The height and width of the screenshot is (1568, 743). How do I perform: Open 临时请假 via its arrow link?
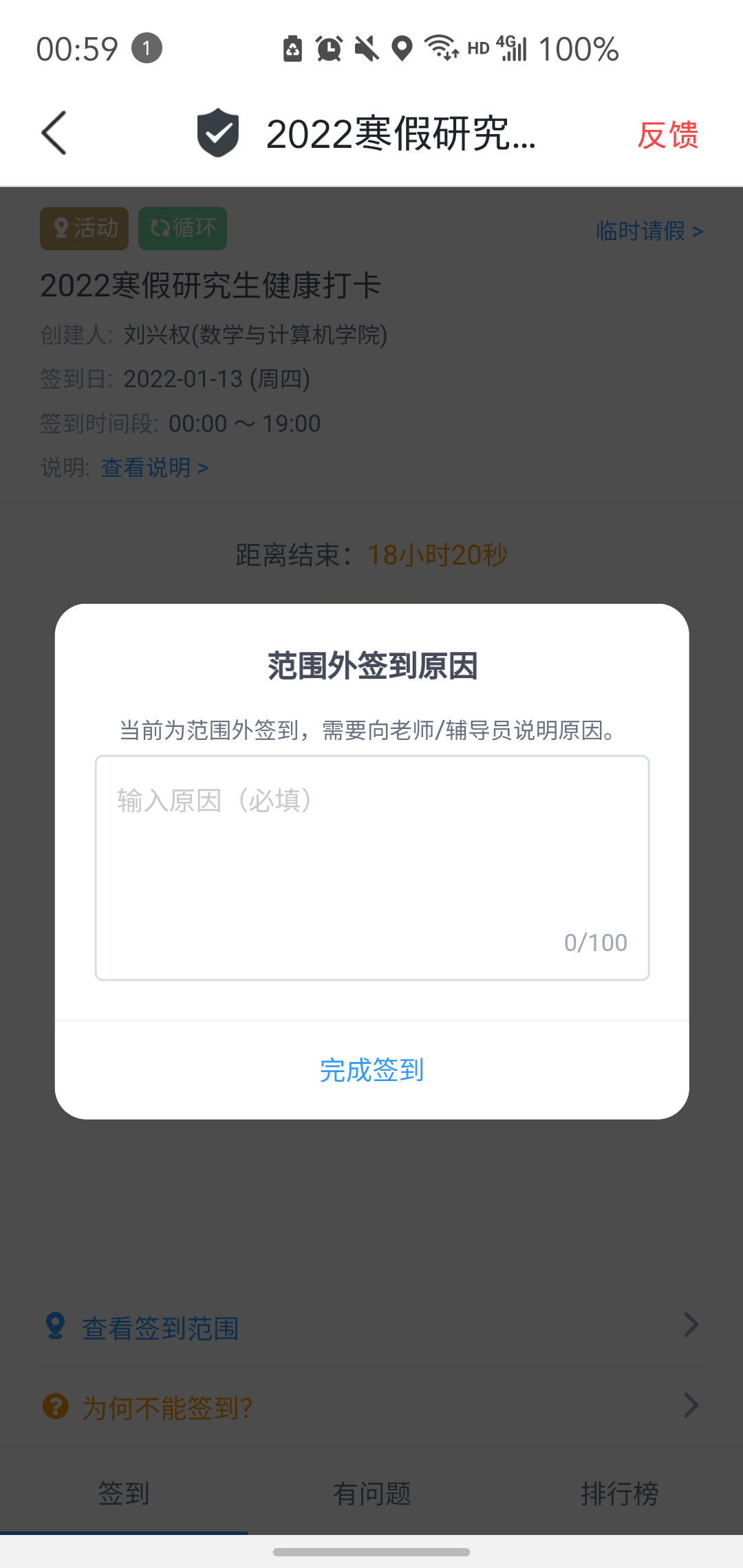pyautogui.click(x=648, y=231)
